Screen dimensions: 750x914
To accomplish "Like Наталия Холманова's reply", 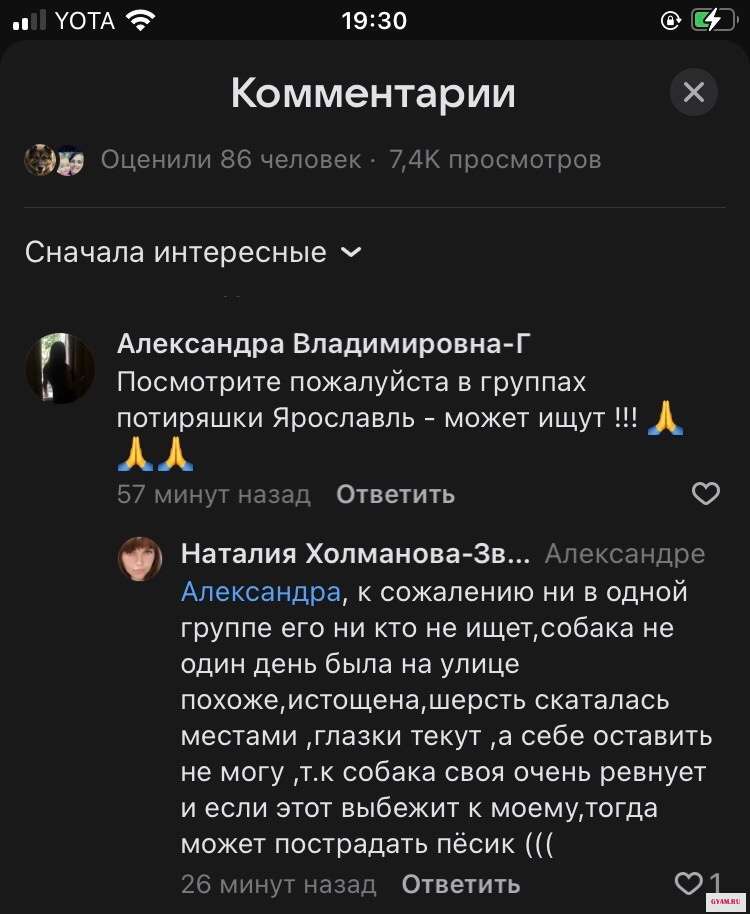I will [689, 883].
